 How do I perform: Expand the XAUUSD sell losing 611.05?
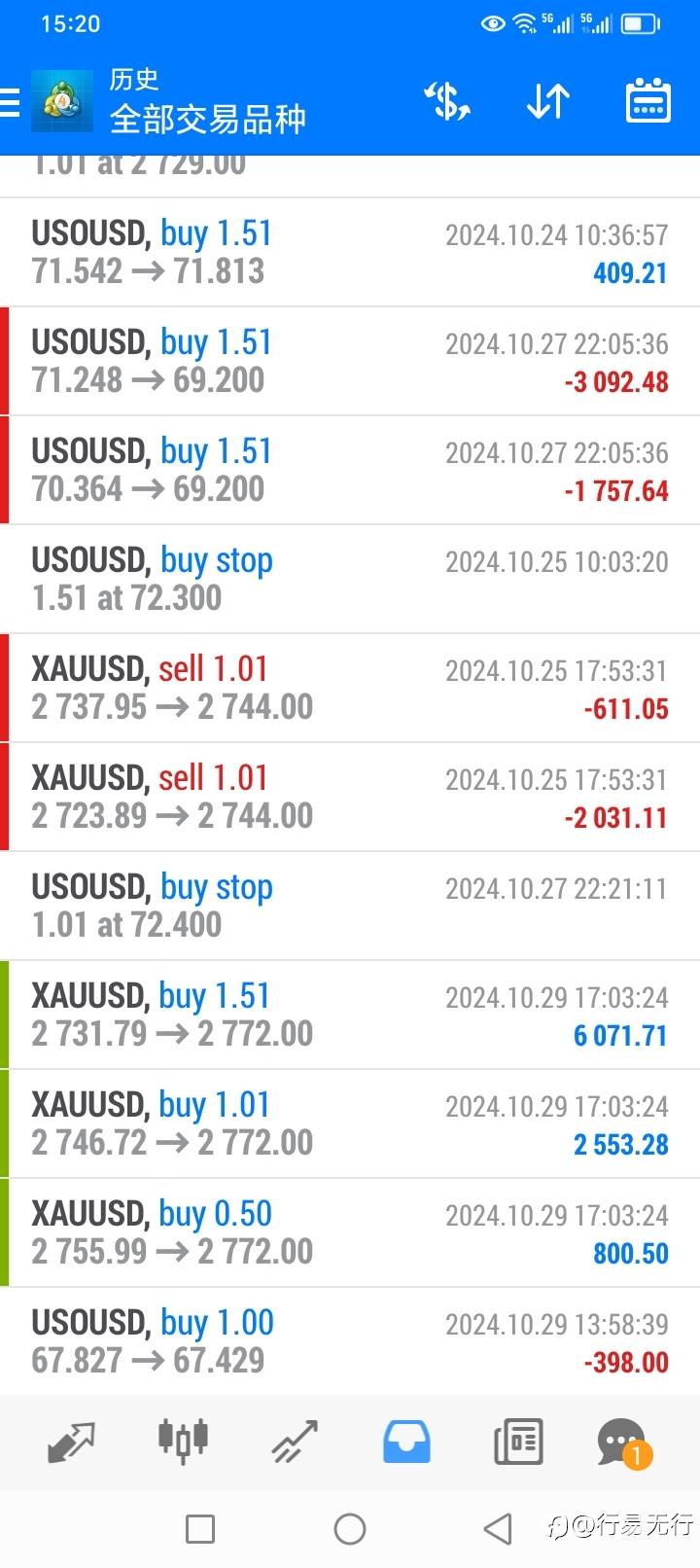[x=350, y=689]
